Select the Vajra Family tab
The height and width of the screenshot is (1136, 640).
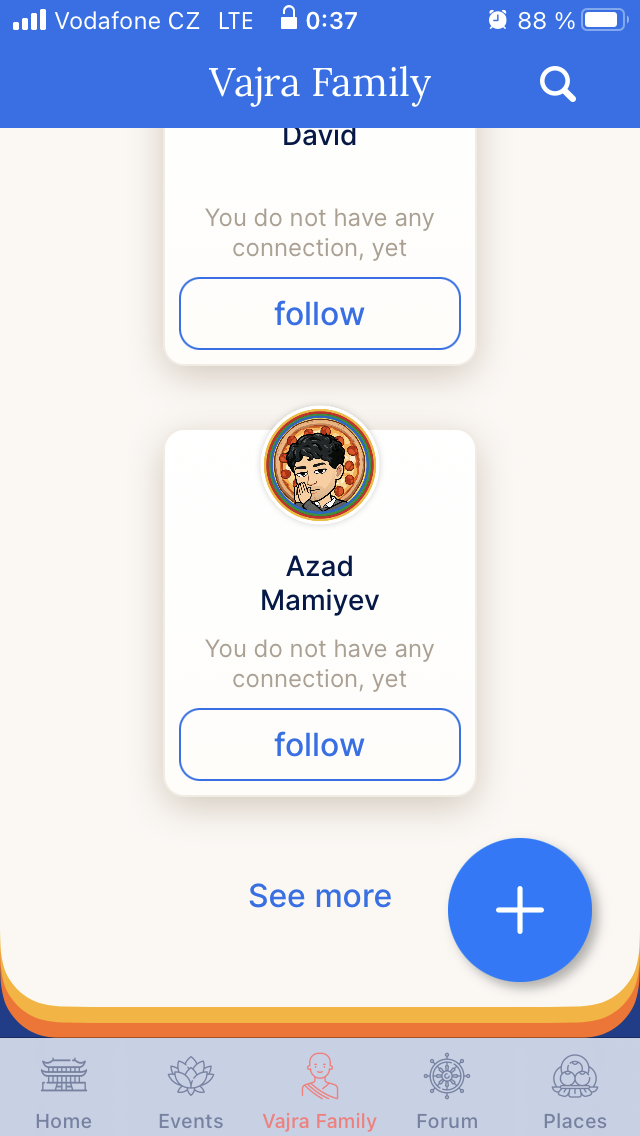320,1090
